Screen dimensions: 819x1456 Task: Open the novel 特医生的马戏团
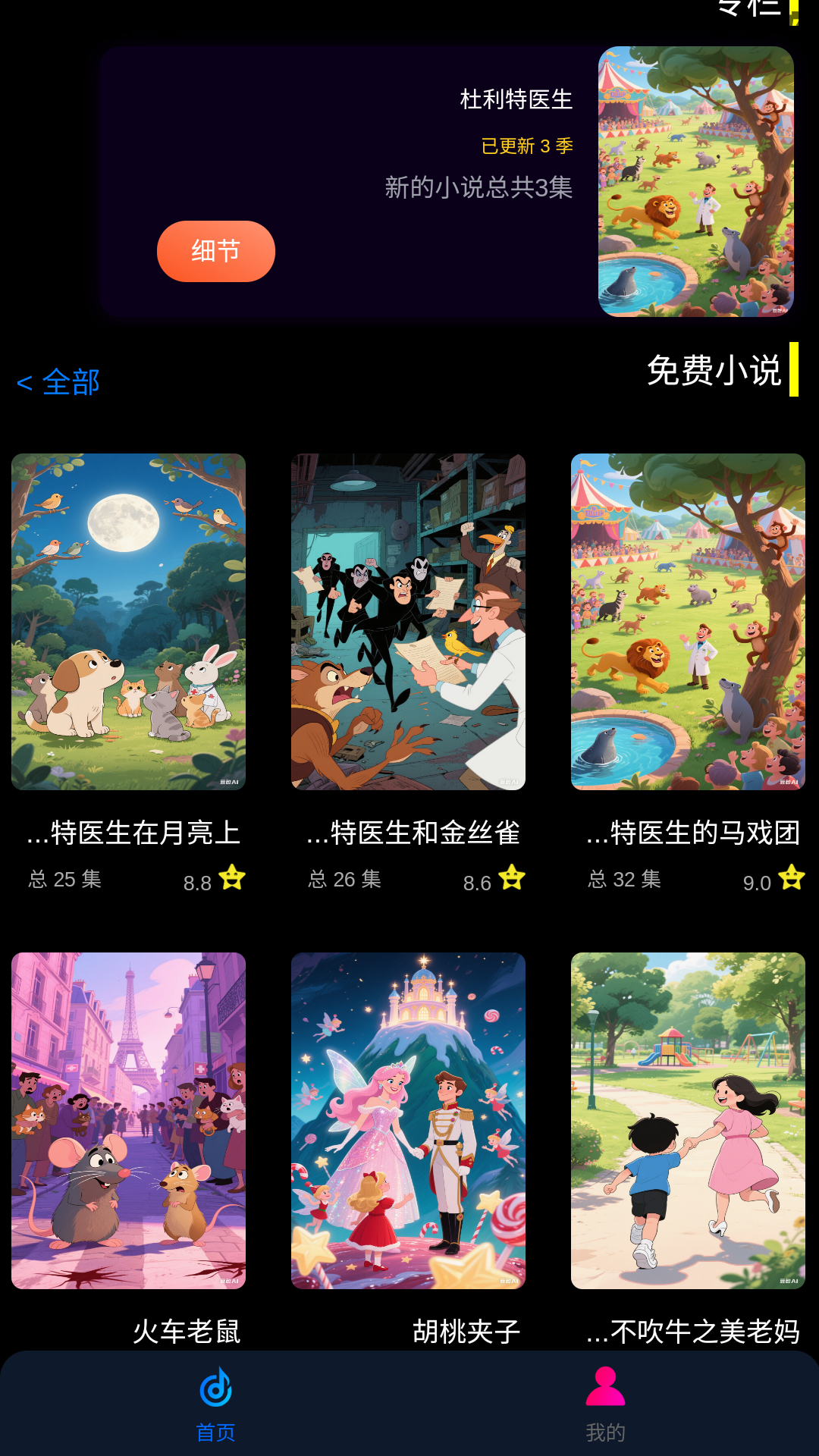688,622
